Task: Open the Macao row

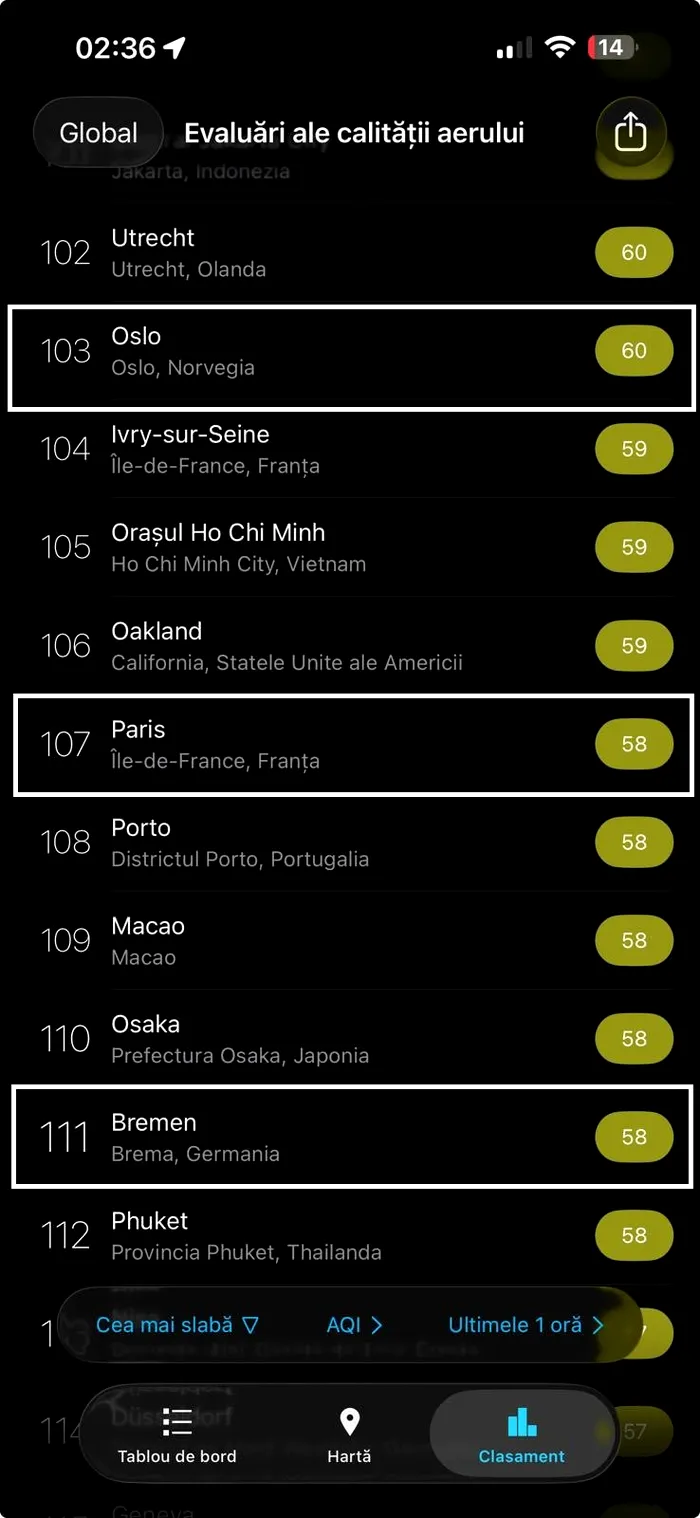Action: tap(350, 940)
